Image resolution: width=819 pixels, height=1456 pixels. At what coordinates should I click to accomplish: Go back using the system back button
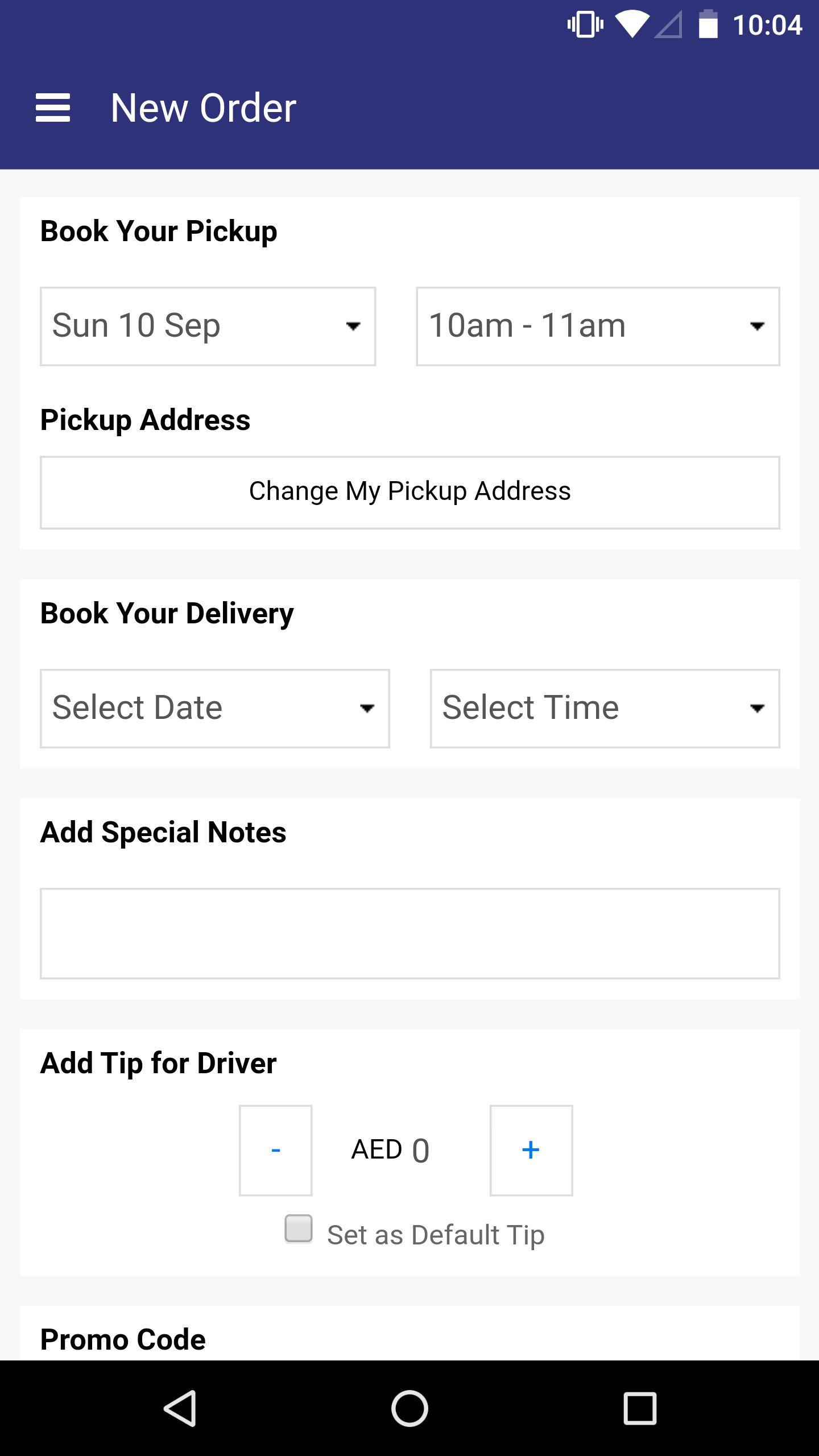(180, 1408)
